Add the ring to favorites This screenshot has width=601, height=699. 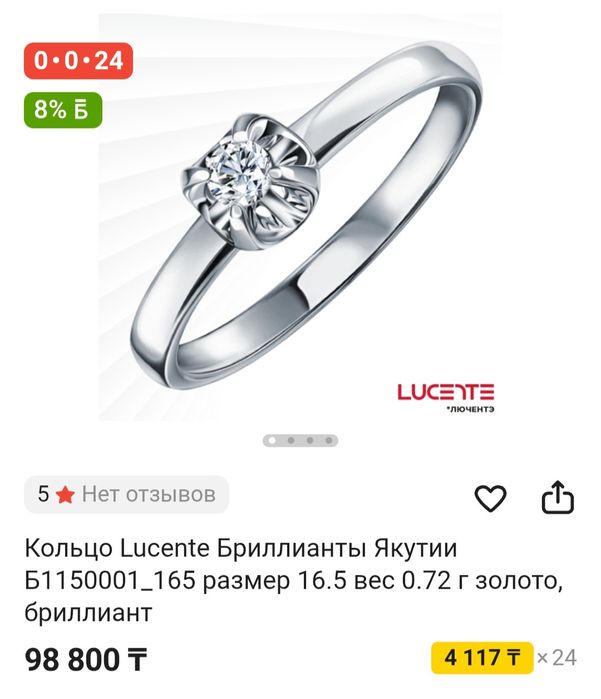click(490, 497)
